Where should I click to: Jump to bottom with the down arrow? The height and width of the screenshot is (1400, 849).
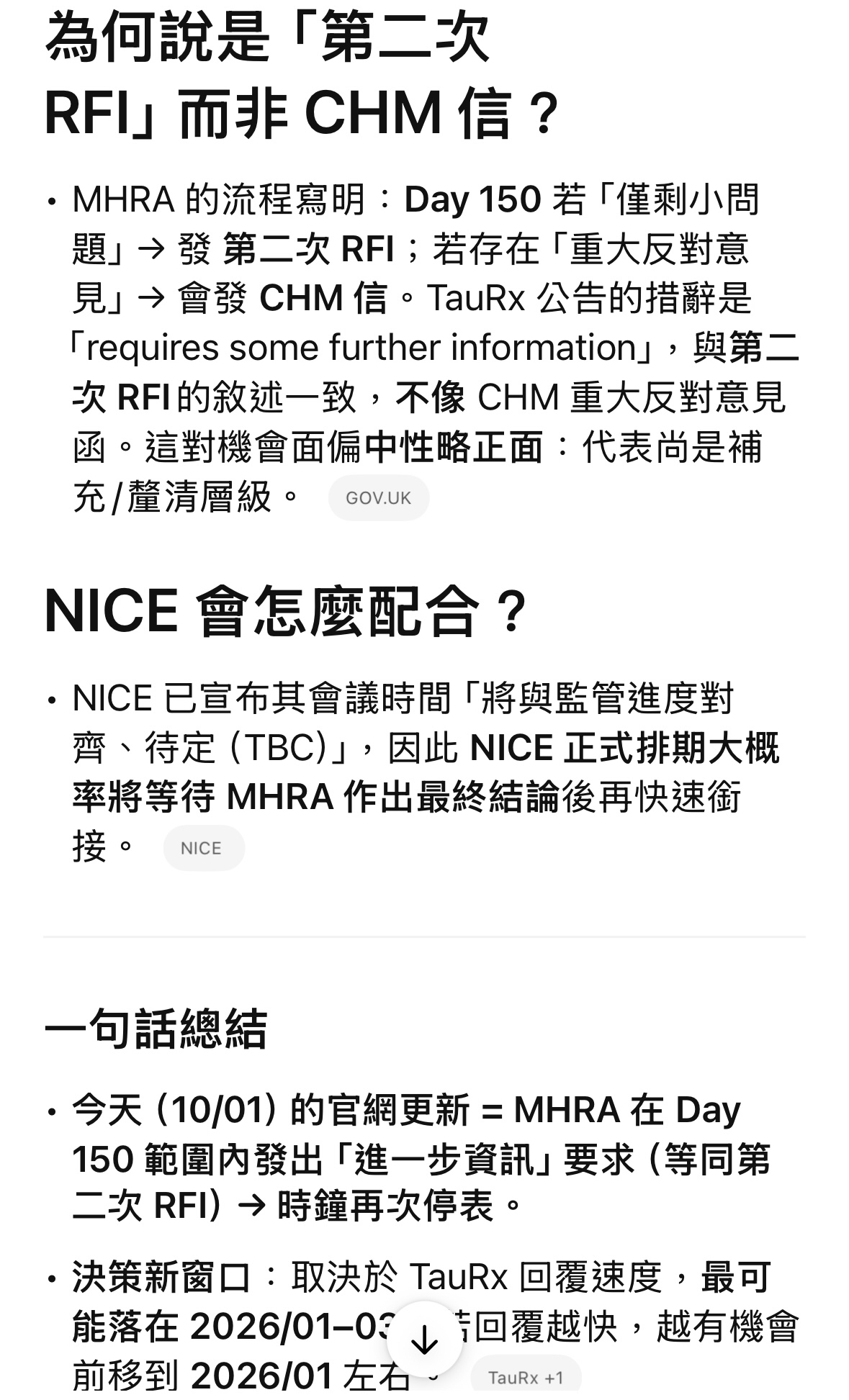[424, 1340]
